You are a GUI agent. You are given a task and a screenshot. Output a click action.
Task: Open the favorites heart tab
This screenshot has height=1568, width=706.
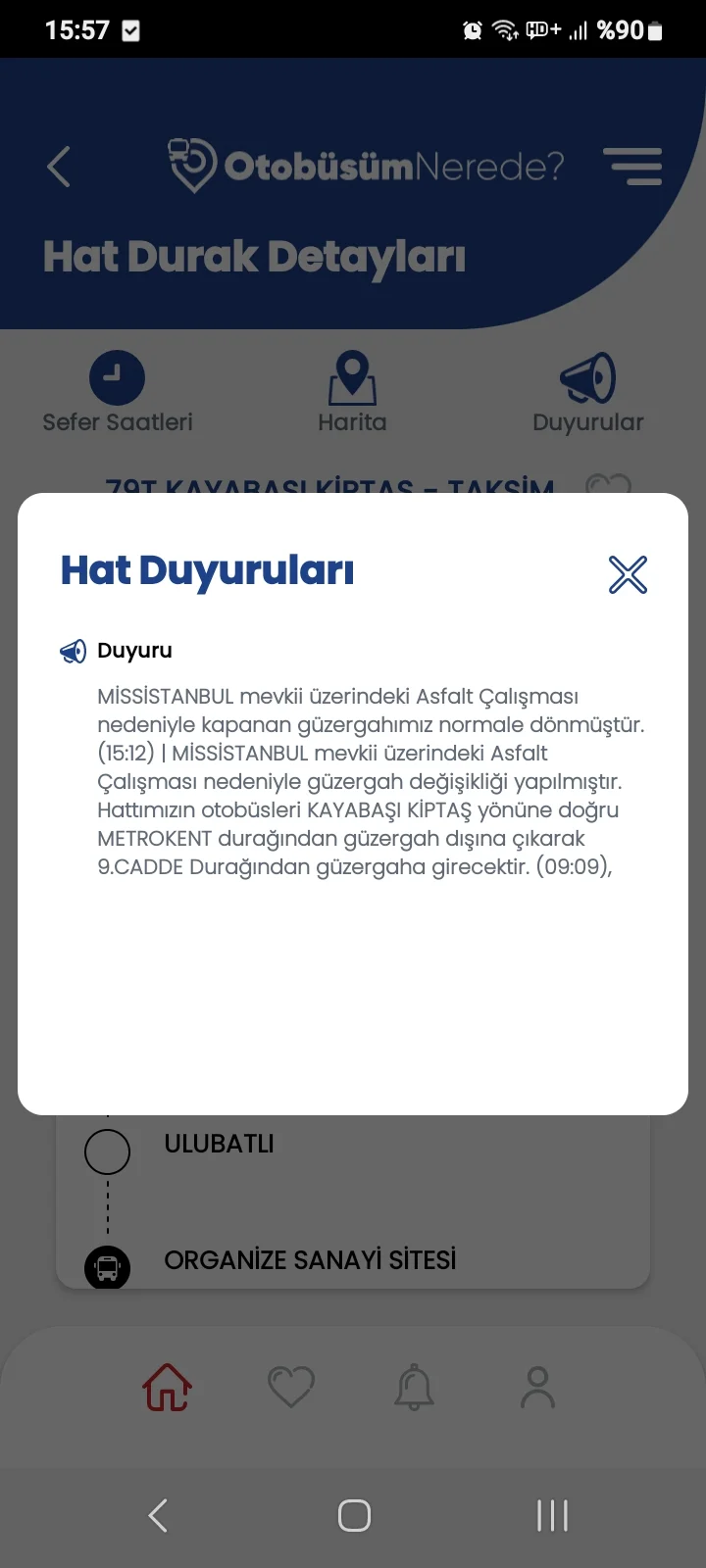tap(291, 1387)
